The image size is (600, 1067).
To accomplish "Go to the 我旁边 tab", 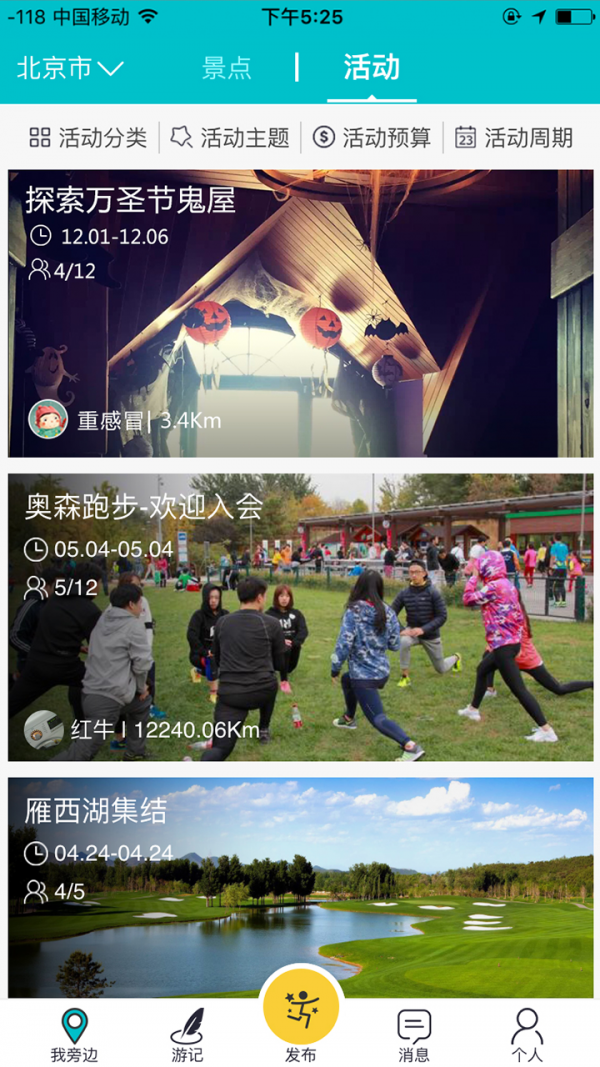I will 74,1035.
